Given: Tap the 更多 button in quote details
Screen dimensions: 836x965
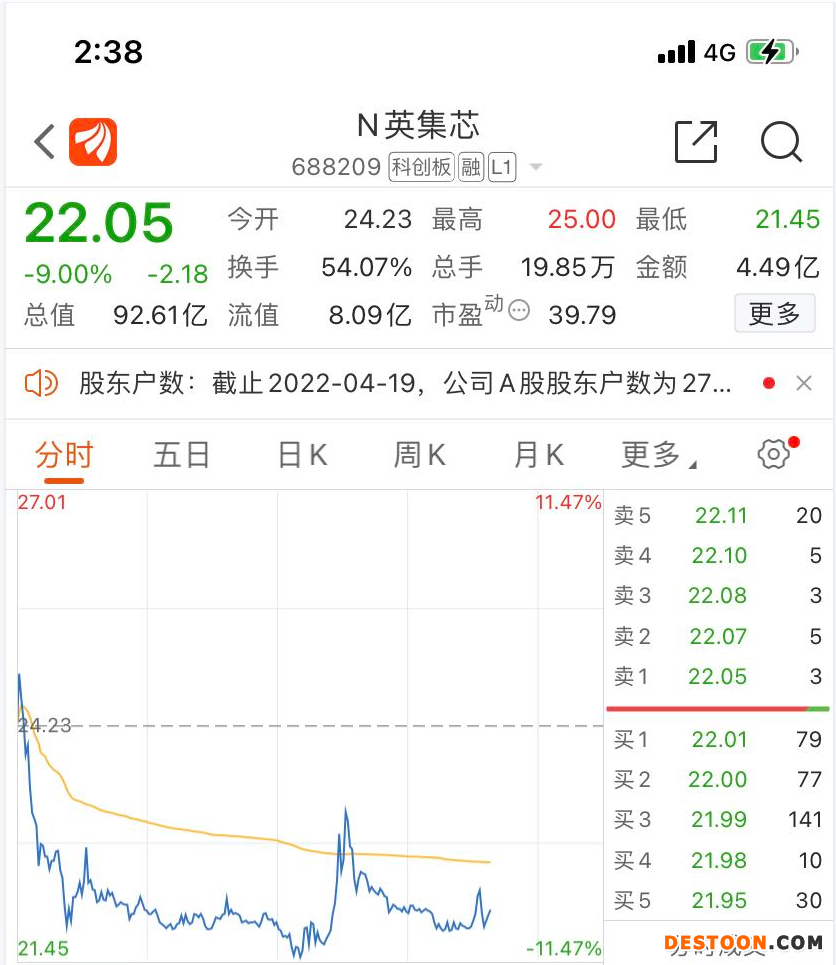Looking at the screenshot, I should [774, 314].
